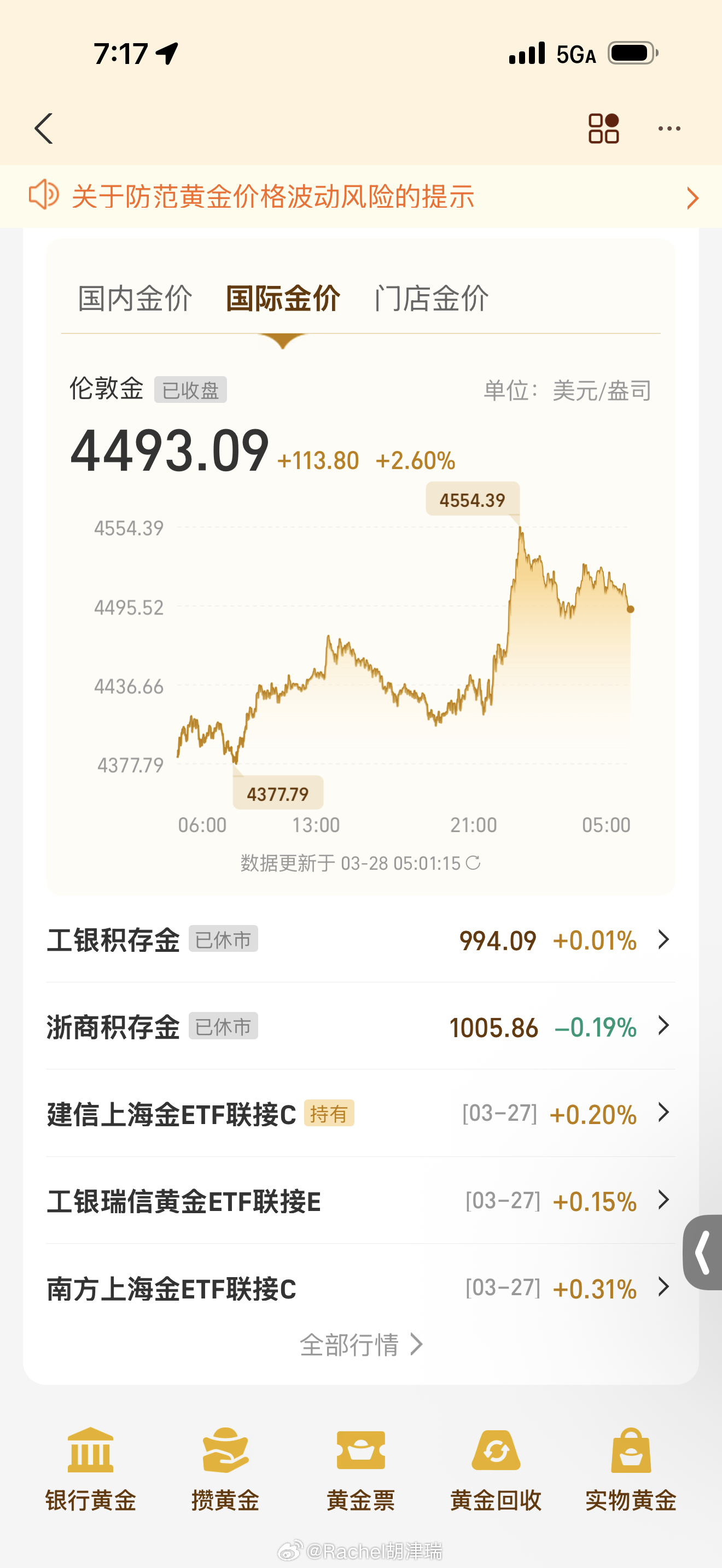Open 建信上海金ETF联接C details
Image resolution: width=722 pixels, height=1568 pixels.
coord(360,1114)
